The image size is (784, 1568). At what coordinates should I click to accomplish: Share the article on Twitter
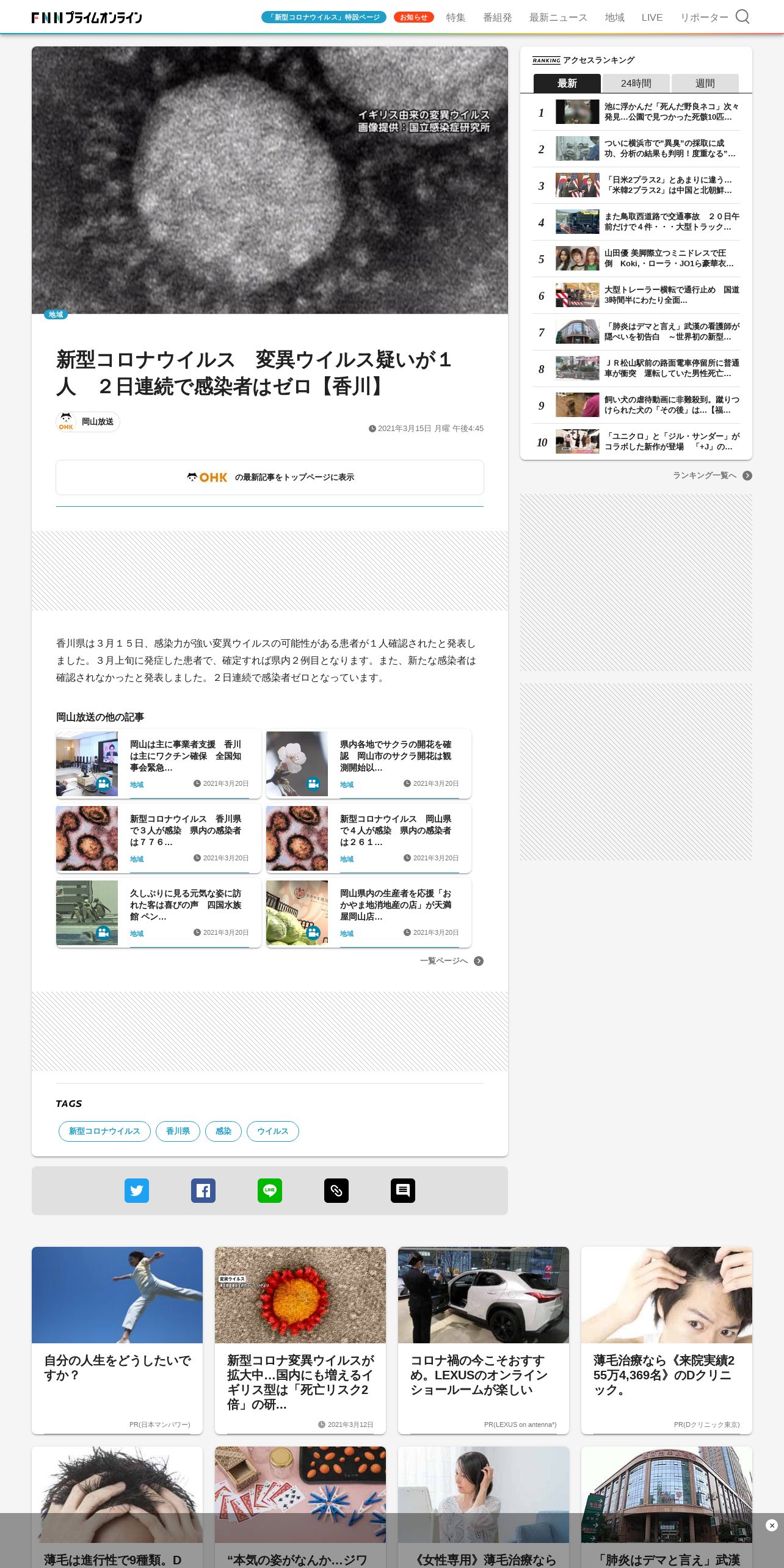(137, 1190)
